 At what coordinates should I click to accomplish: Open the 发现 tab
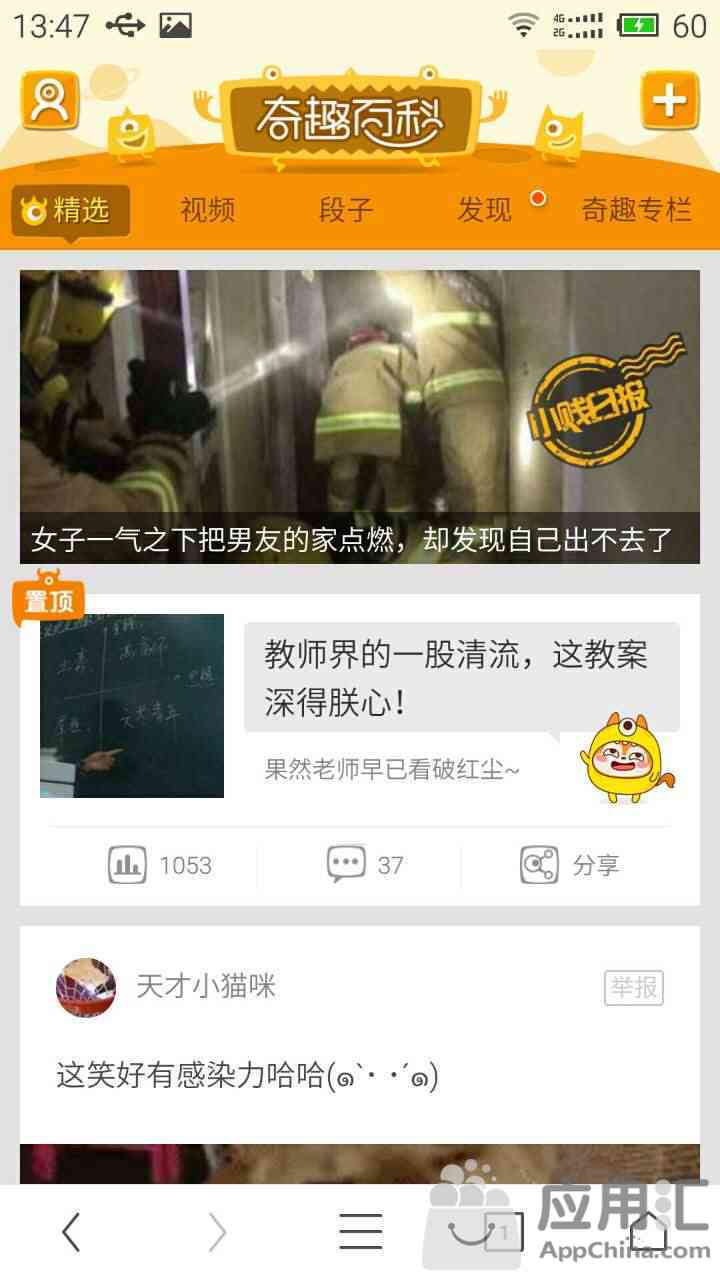485,210
